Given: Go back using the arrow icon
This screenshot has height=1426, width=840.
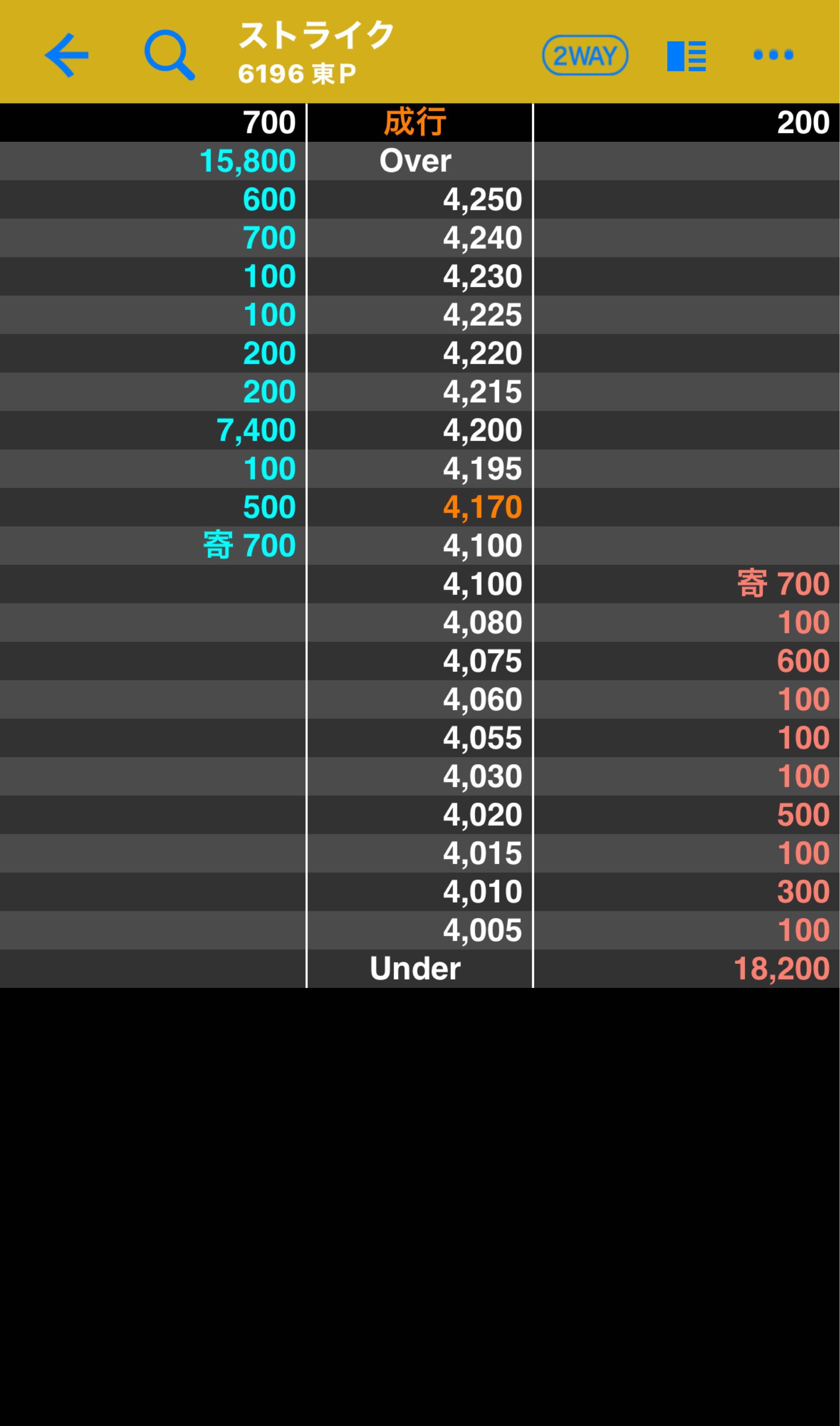Looking at the screenshot, I should point(67,55).
